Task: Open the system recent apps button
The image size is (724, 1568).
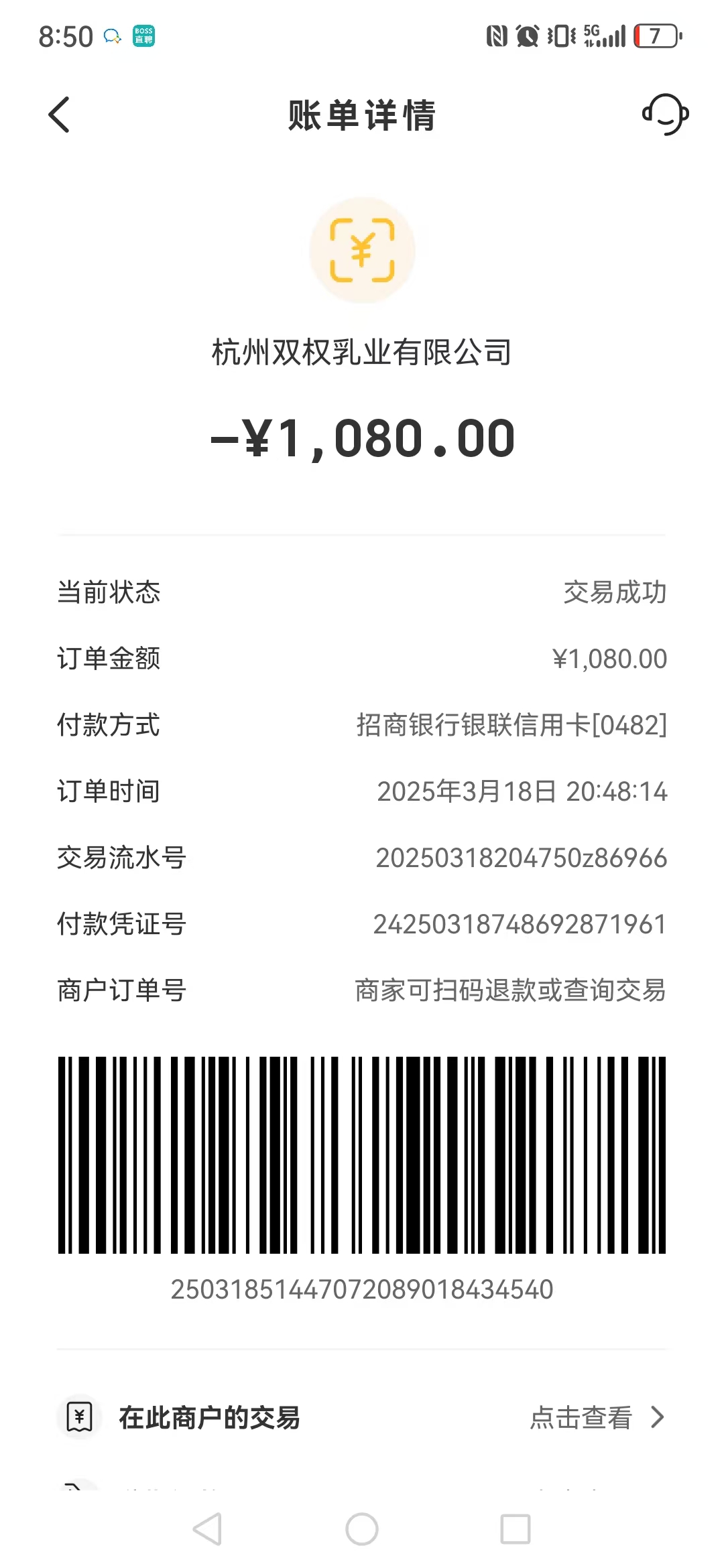Action: click(x=515, y=1529)
